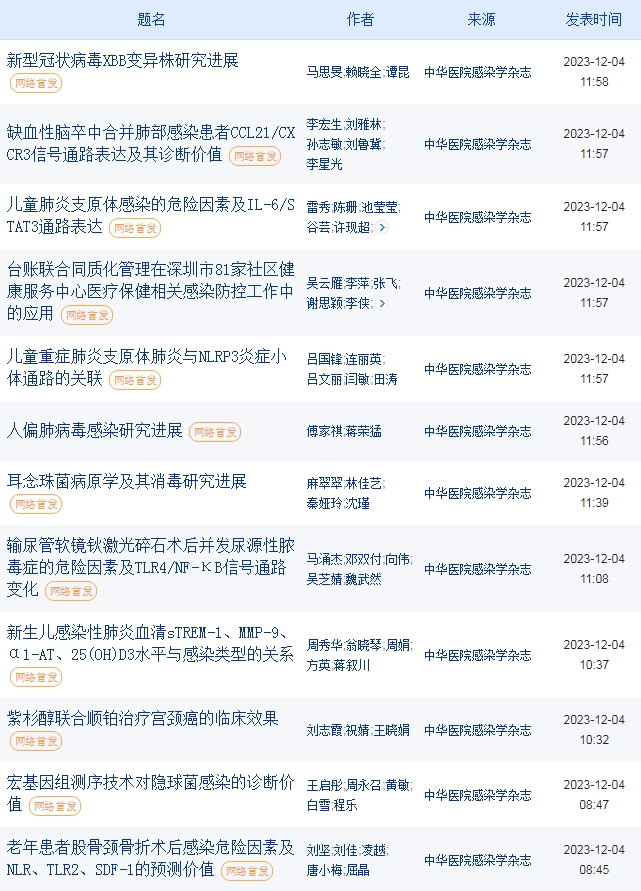
Task: Open the article 耳念珠菌病原学及其消毒研究进展
Action: coord(127,482)
